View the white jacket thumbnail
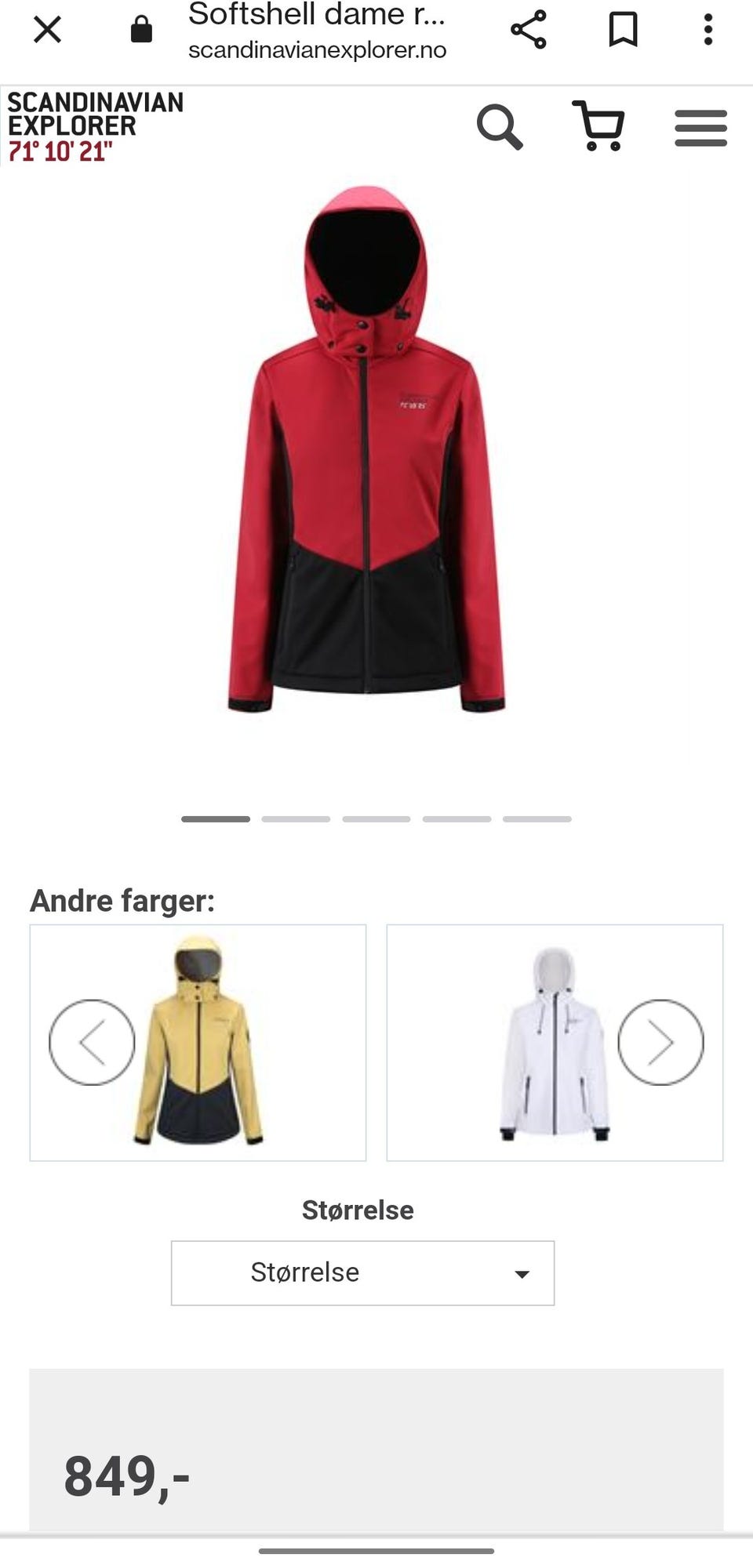The width and height of the screenshot is (753, 1568). [x=555, y=1043]
